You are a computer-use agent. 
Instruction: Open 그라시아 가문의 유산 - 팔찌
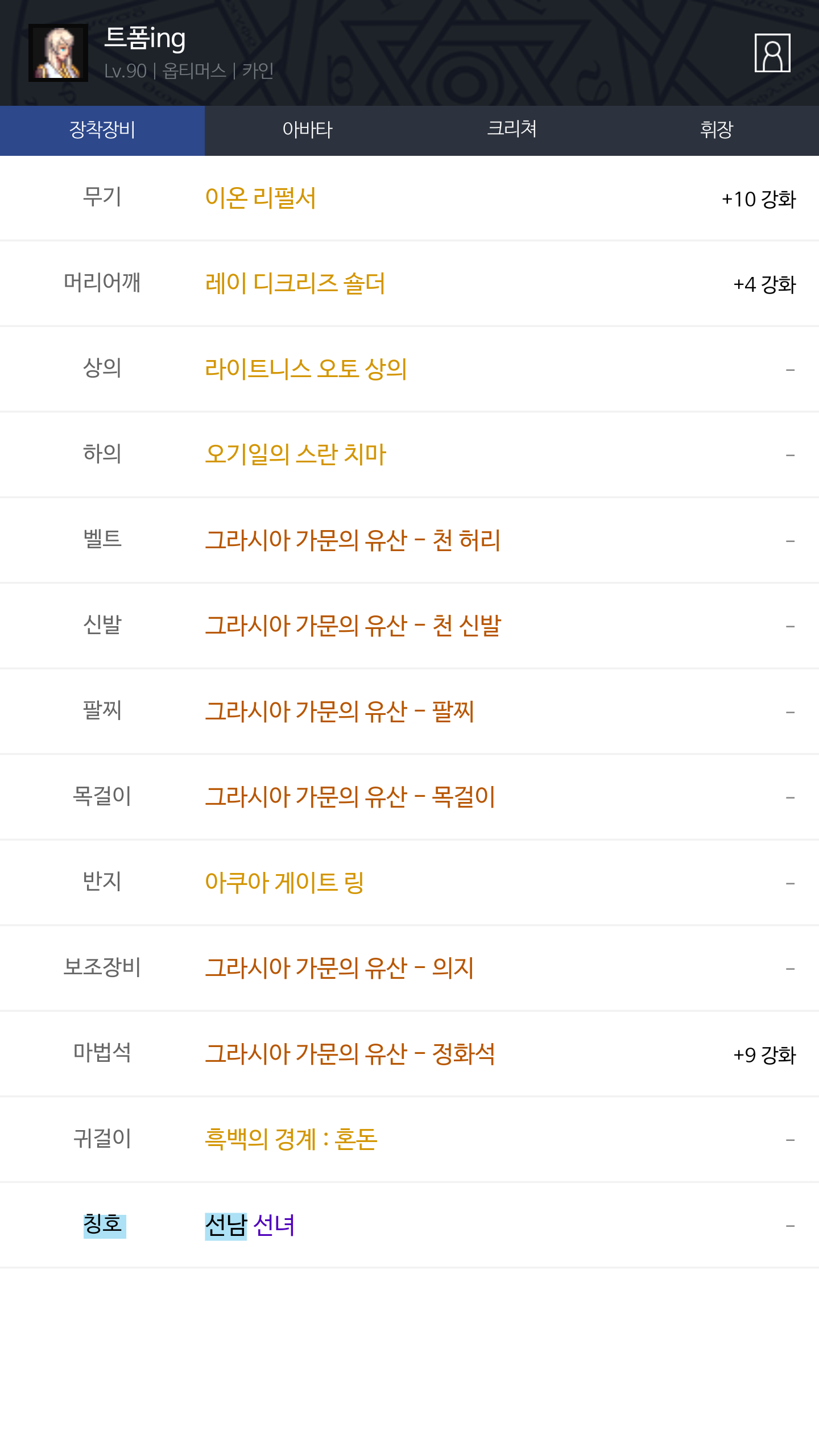click(x=340, y=711)
